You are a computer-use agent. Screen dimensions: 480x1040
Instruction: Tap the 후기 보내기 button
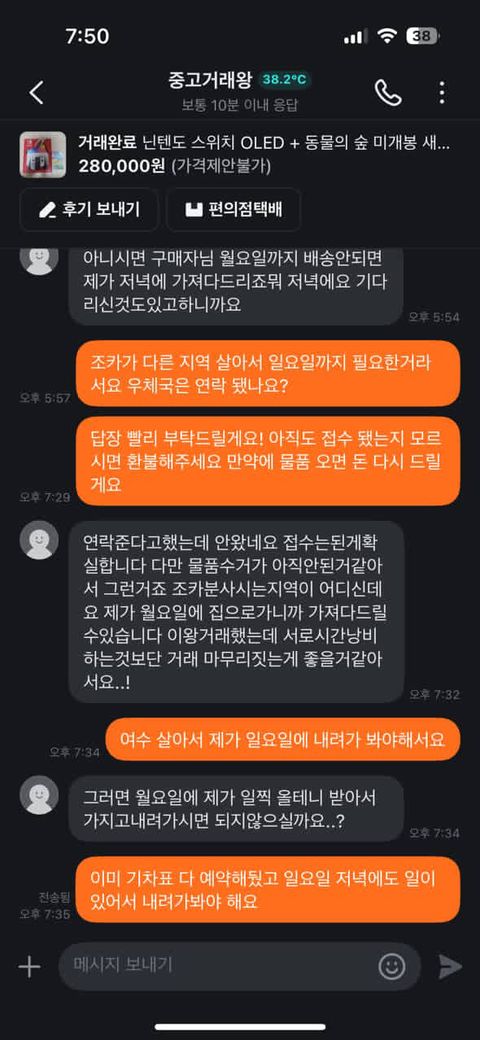[x=89, y=210]
